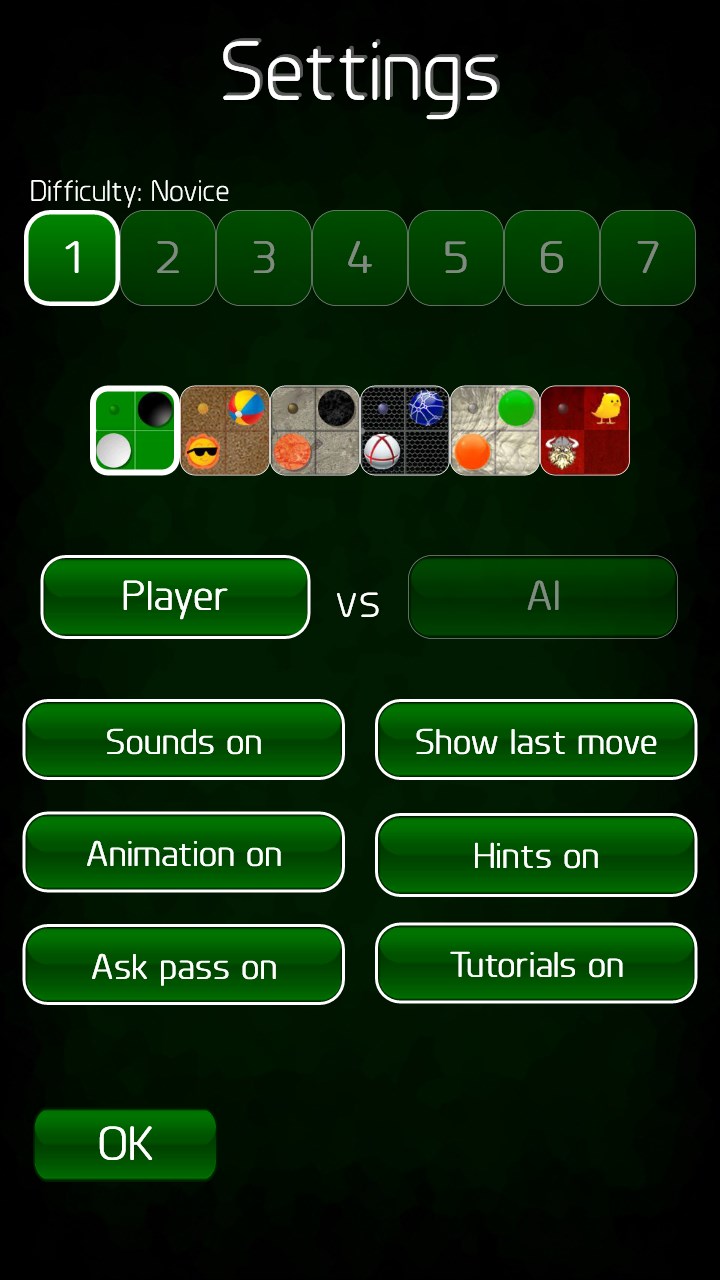Turn off Hints
720x1280 pixels.
point(536,855)
